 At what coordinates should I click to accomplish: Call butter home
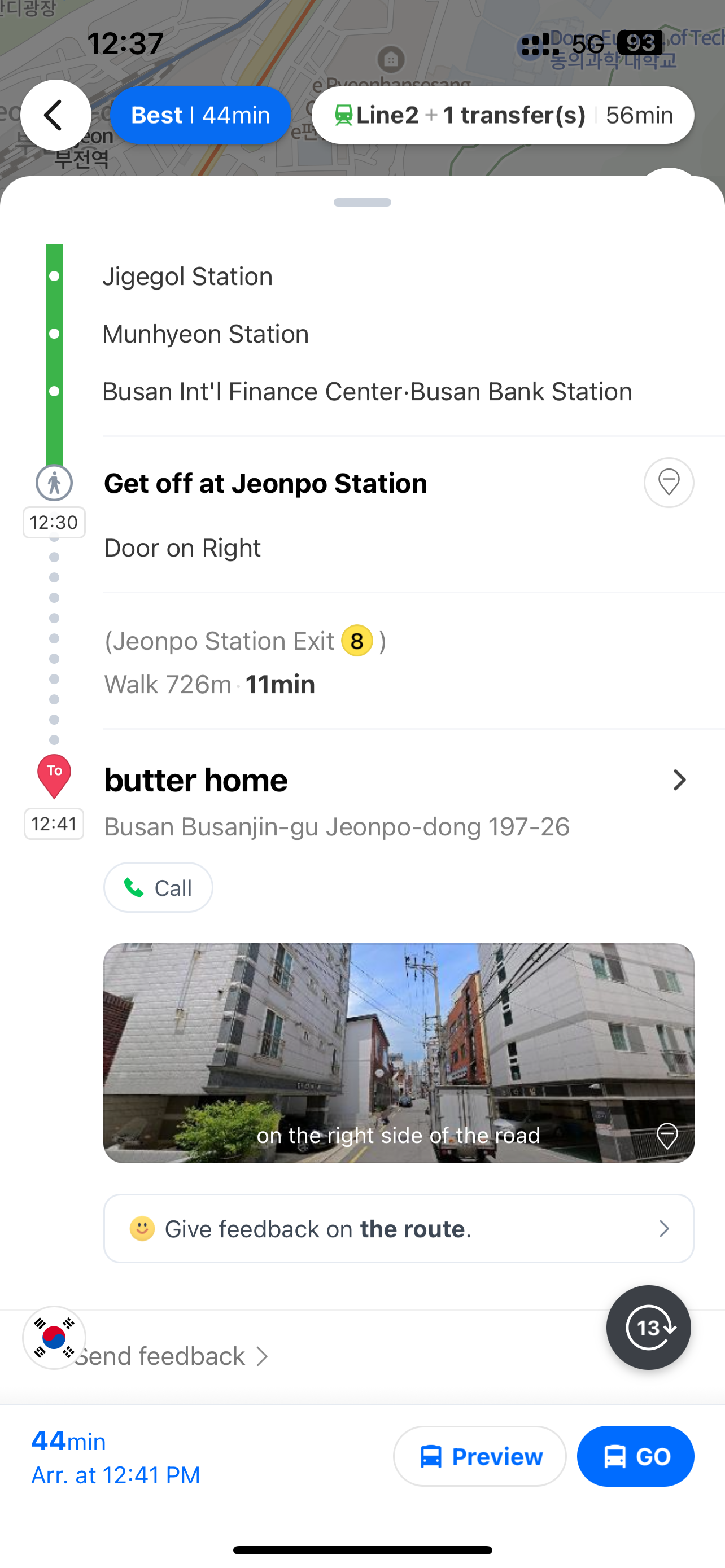pyautogui.click(x=158, y=887)
